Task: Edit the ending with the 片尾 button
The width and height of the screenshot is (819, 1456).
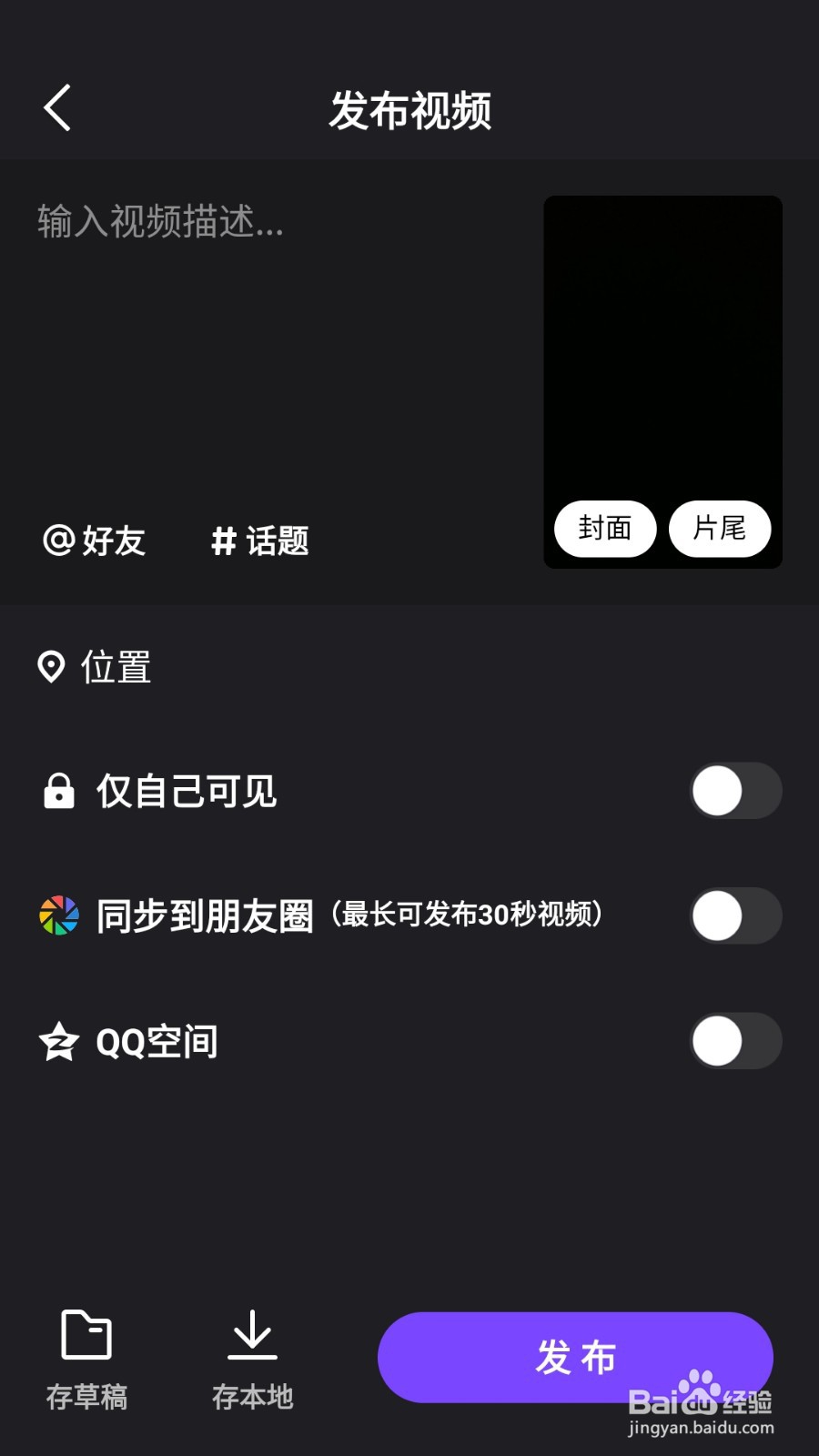Action: click(720, 528)
